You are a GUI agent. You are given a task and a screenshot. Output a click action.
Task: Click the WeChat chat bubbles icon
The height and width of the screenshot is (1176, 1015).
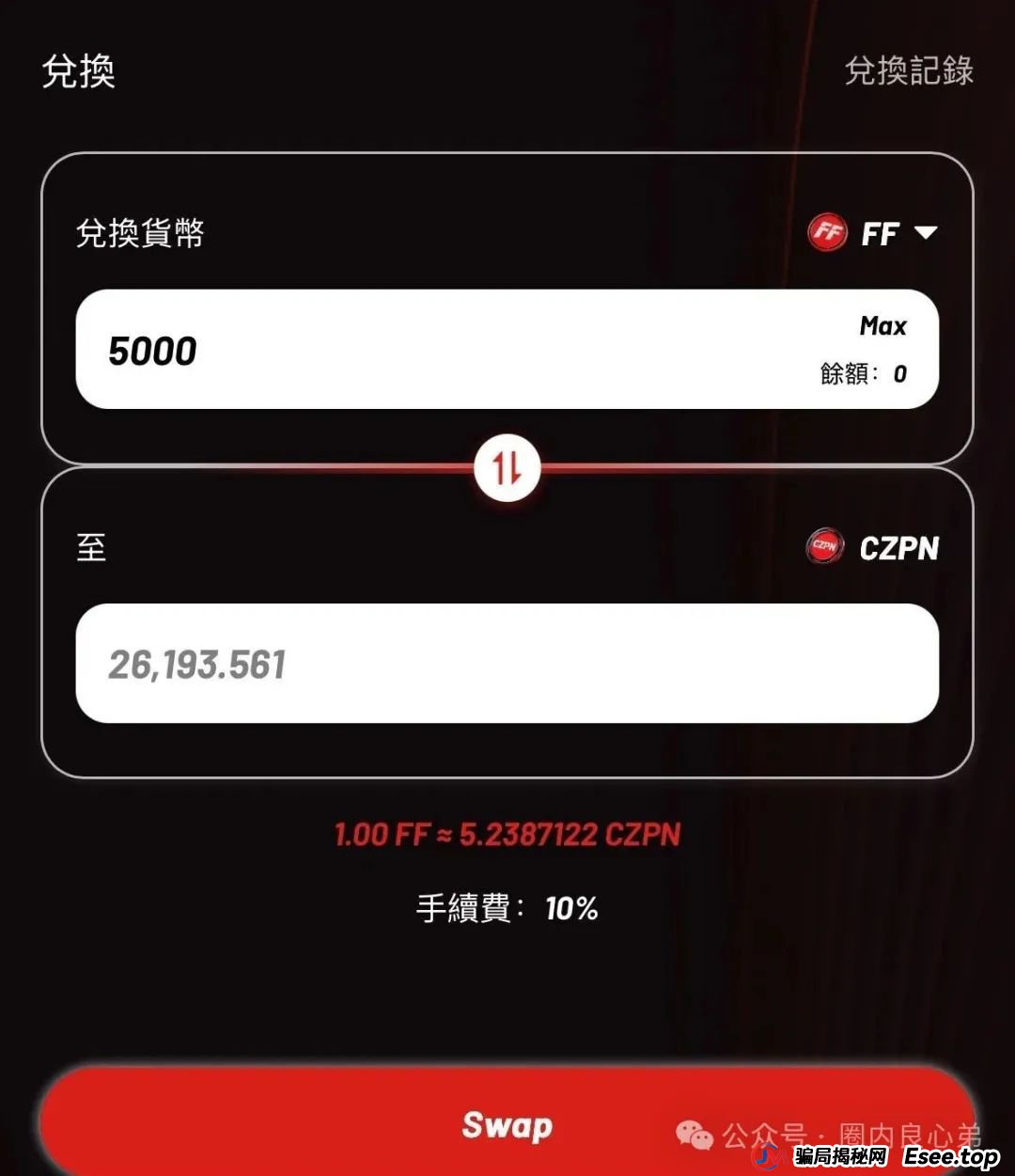695,1136
